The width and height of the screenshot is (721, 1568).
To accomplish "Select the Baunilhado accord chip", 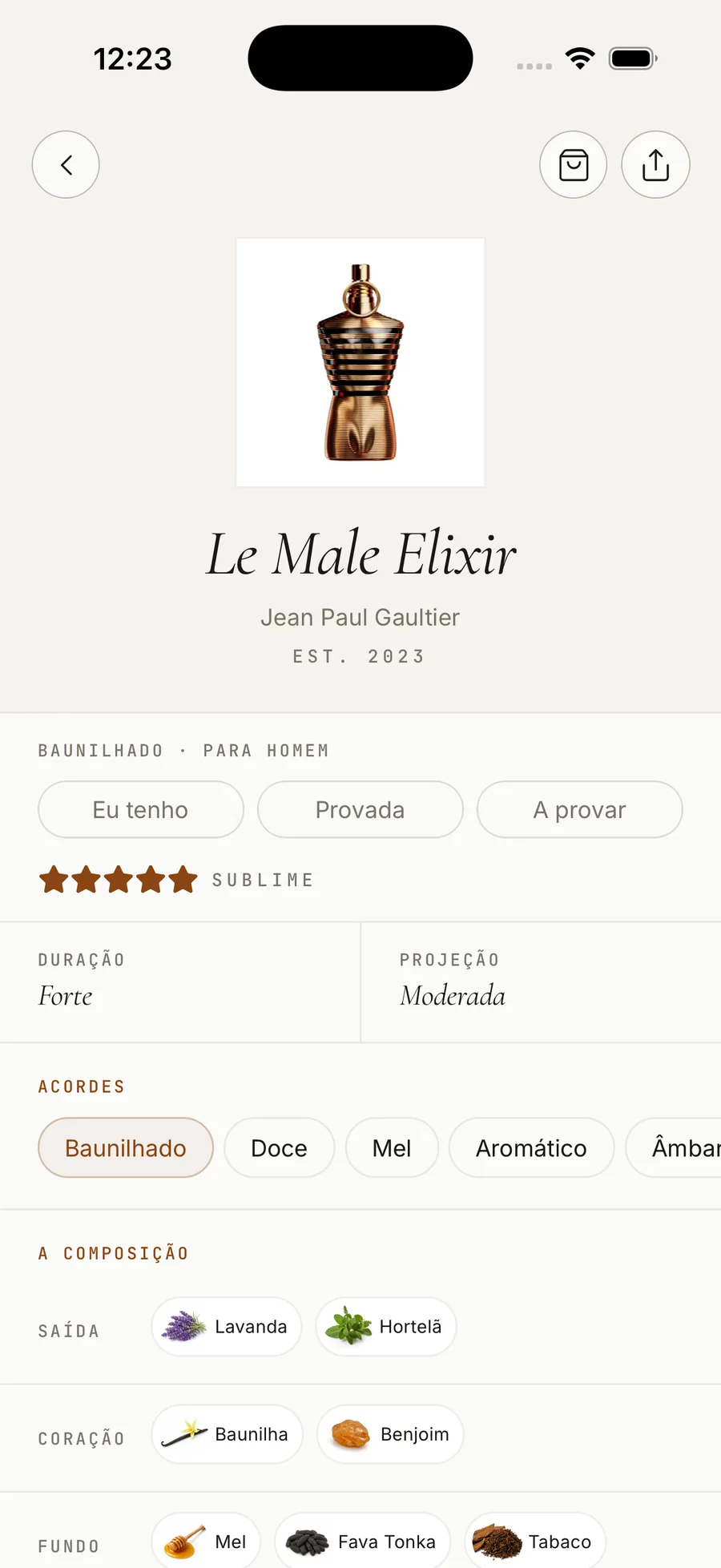I will click(126, 1147).
